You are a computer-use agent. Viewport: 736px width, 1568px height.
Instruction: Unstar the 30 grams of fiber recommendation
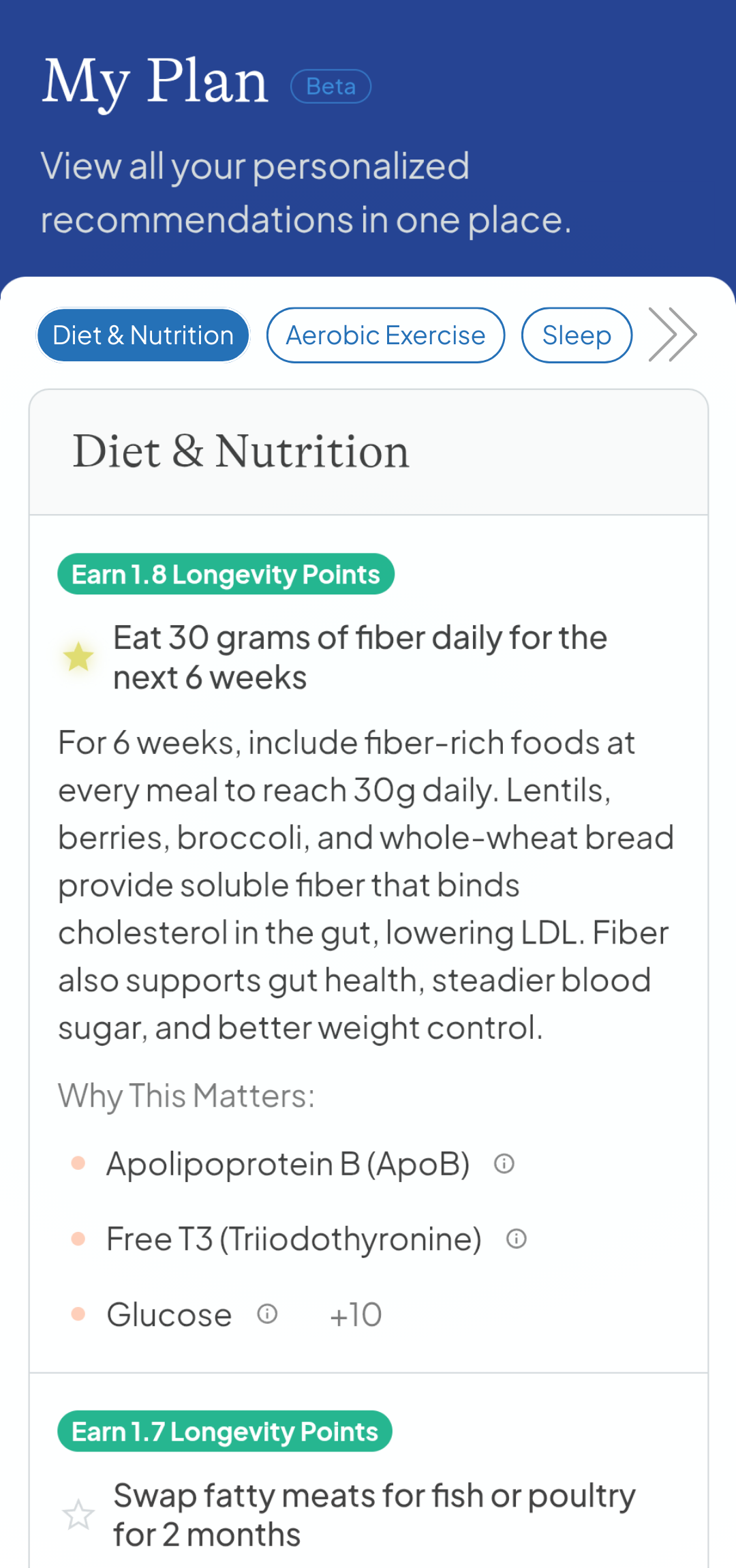(78, 657)
